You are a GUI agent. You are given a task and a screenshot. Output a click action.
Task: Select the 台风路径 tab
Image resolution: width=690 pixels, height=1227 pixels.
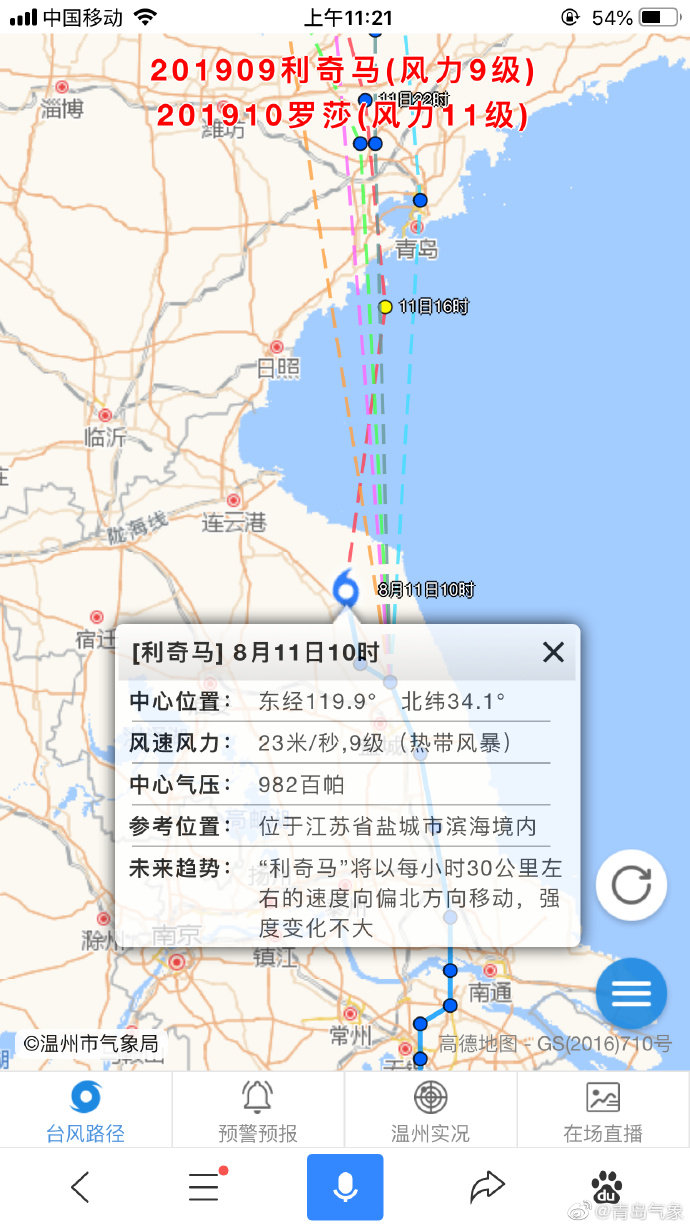[x=86, y=1111]
